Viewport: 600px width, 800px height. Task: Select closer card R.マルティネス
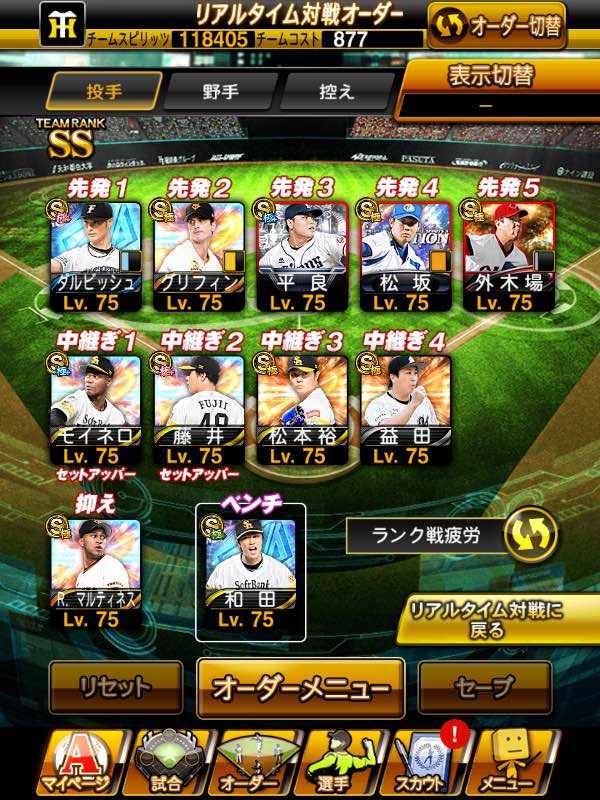[x=96, y=573]
